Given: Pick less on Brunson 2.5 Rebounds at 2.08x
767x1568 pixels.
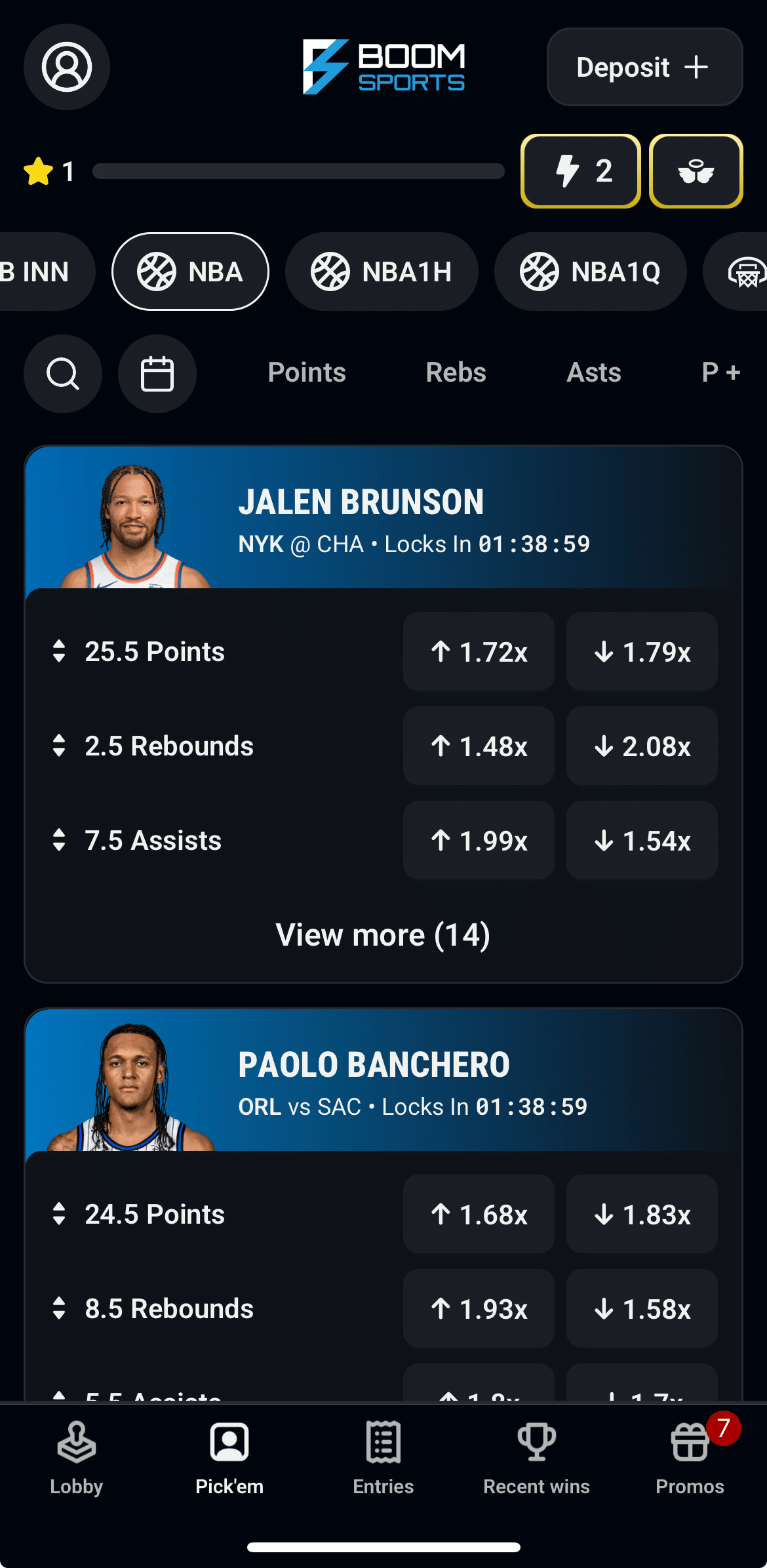Looking at the screenshot, I should point(642,746).
